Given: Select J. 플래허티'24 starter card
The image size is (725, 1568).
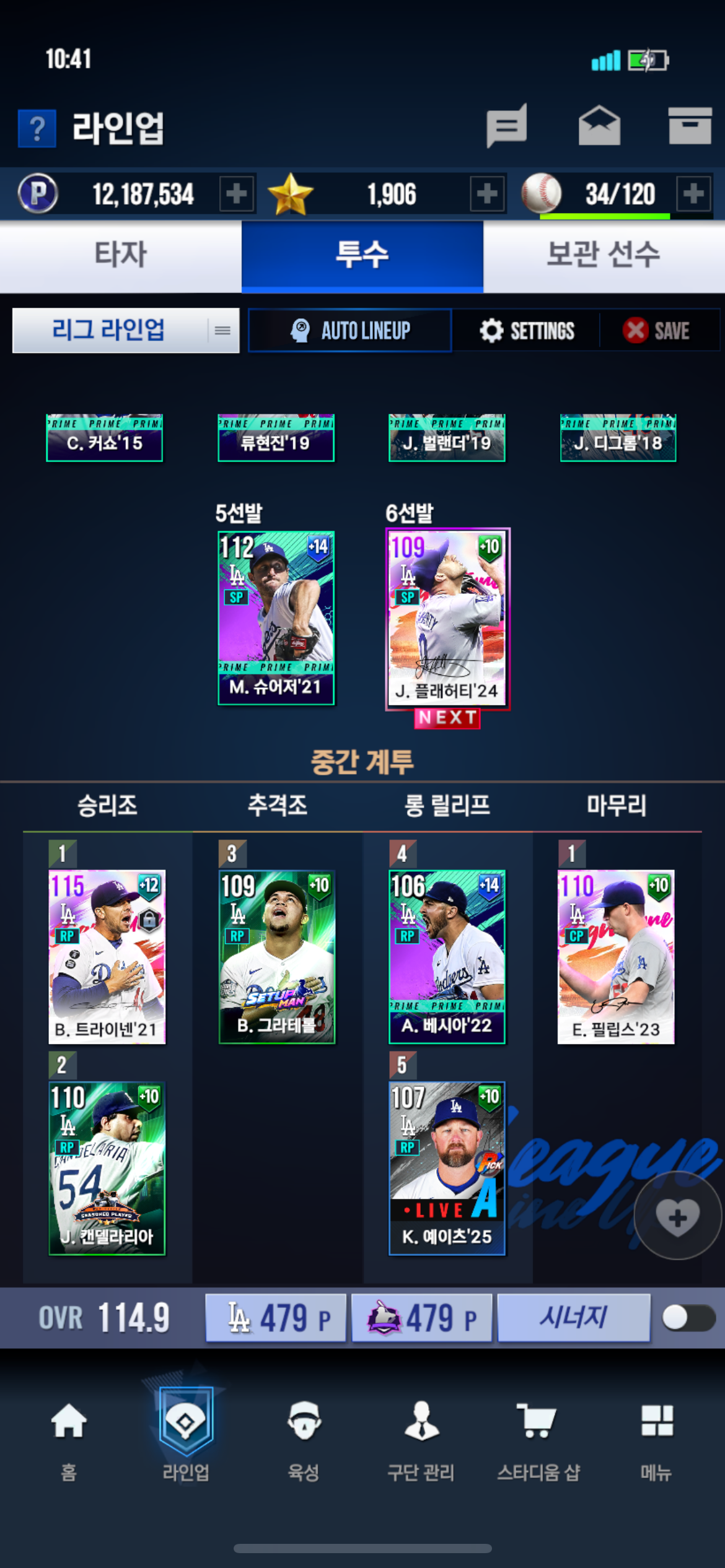Looking at the screenshot, I should 447,618.
